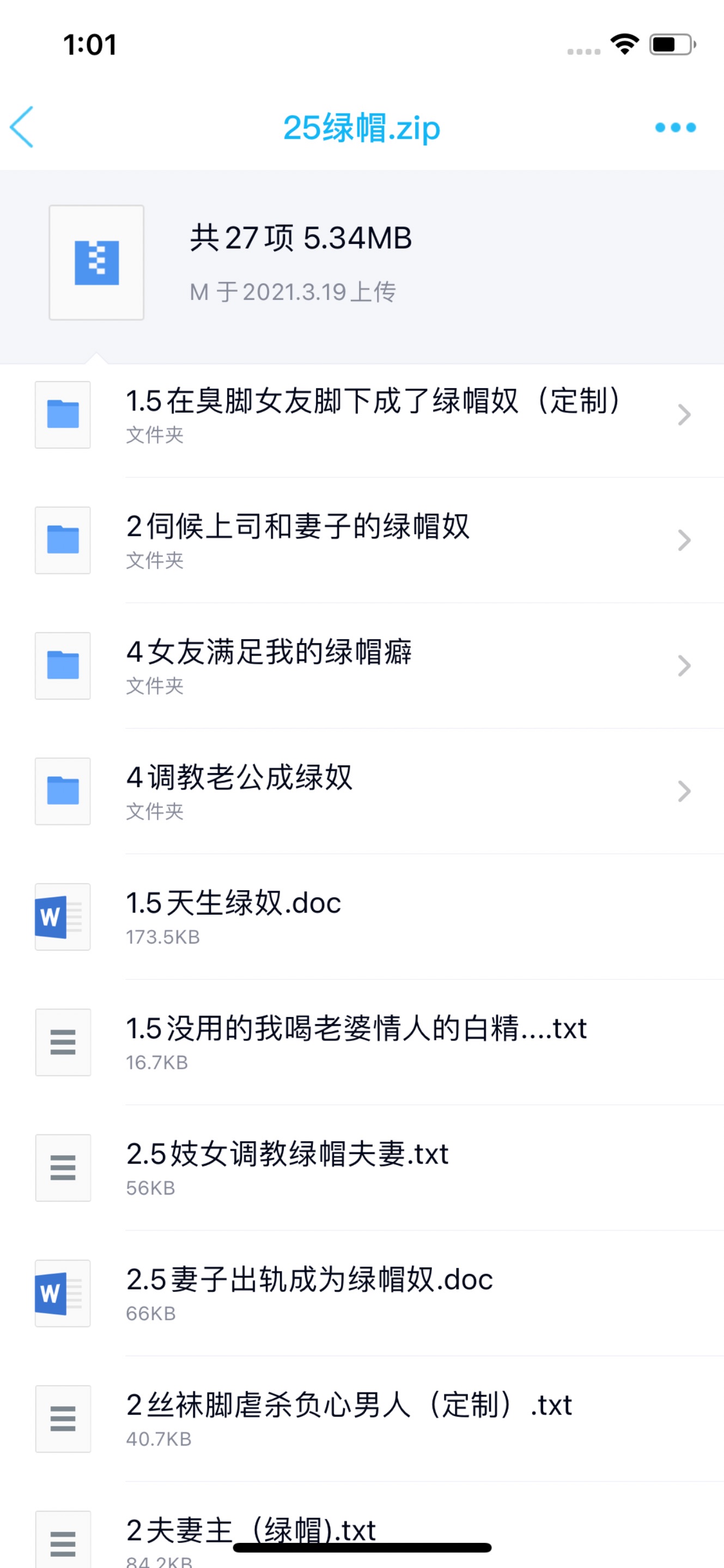The width and height of the screenshot is (724, 1568).
Task: Open the folder starting with "1.5在臭脚女友"
Action: tap(362, 415)
